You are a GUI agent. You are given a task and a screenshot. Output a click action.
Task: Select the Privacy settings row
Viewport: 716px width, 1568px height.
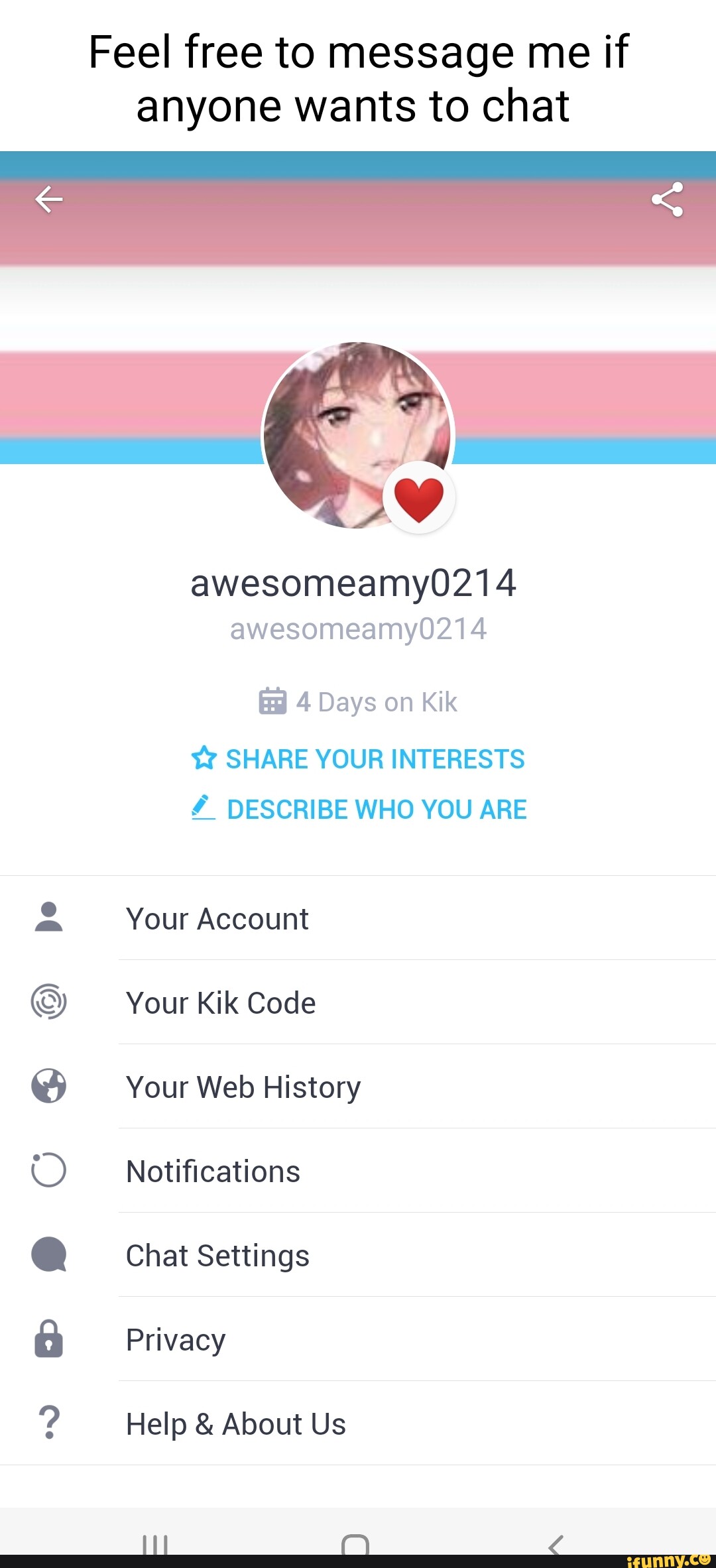176,1338
